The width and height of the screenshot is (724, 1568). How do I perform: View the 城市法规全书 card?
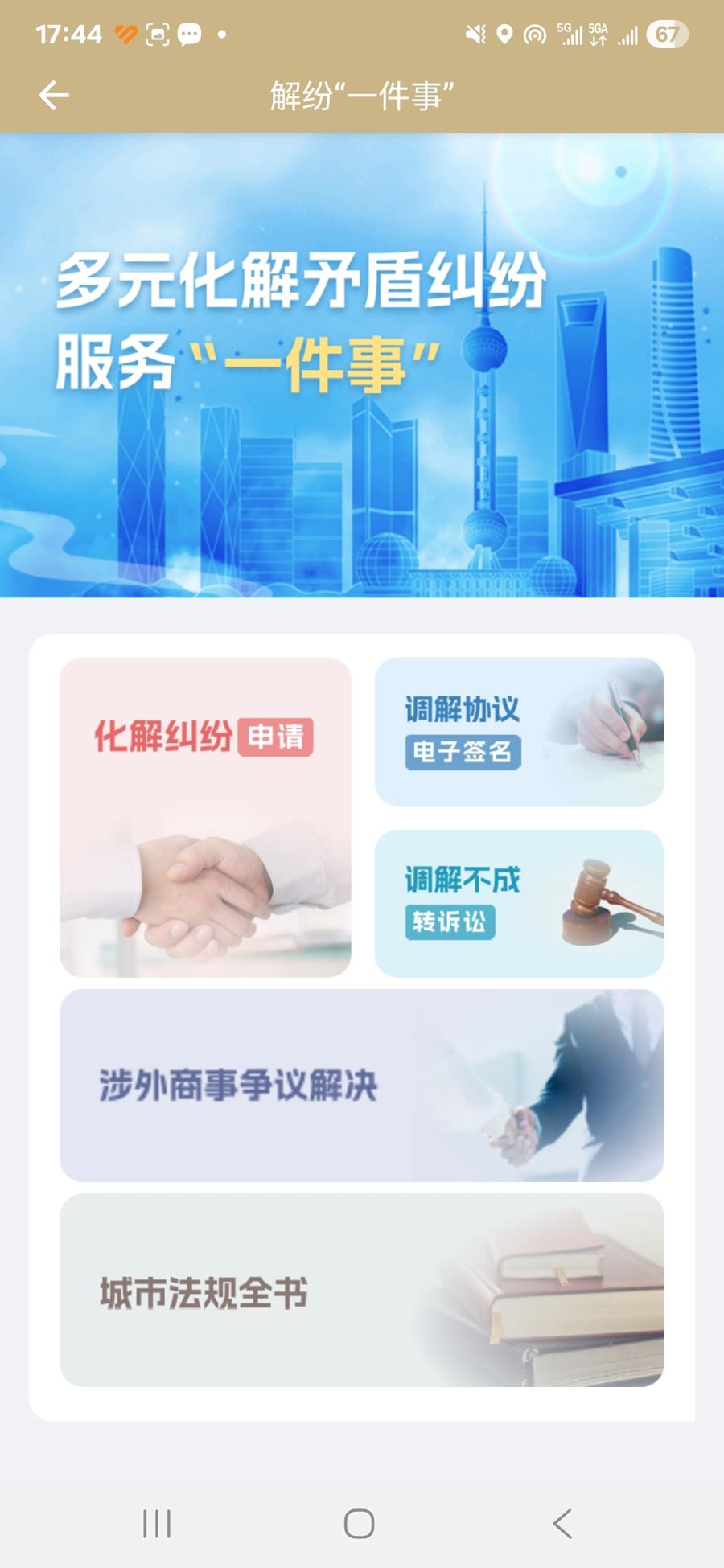pyautogui.click(x=361, y=1290)
